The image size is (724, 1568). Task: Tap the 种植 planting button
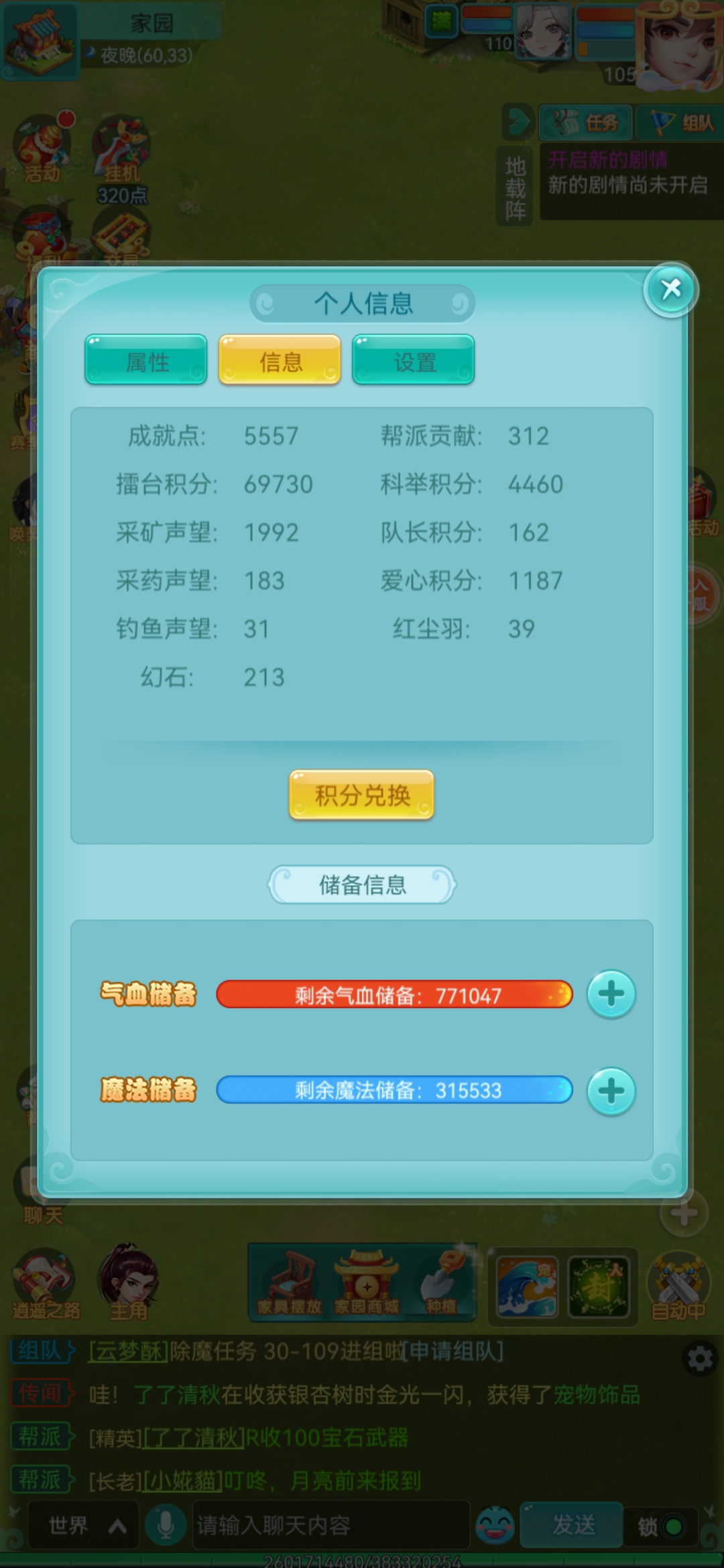click(x=442, y=1283)
